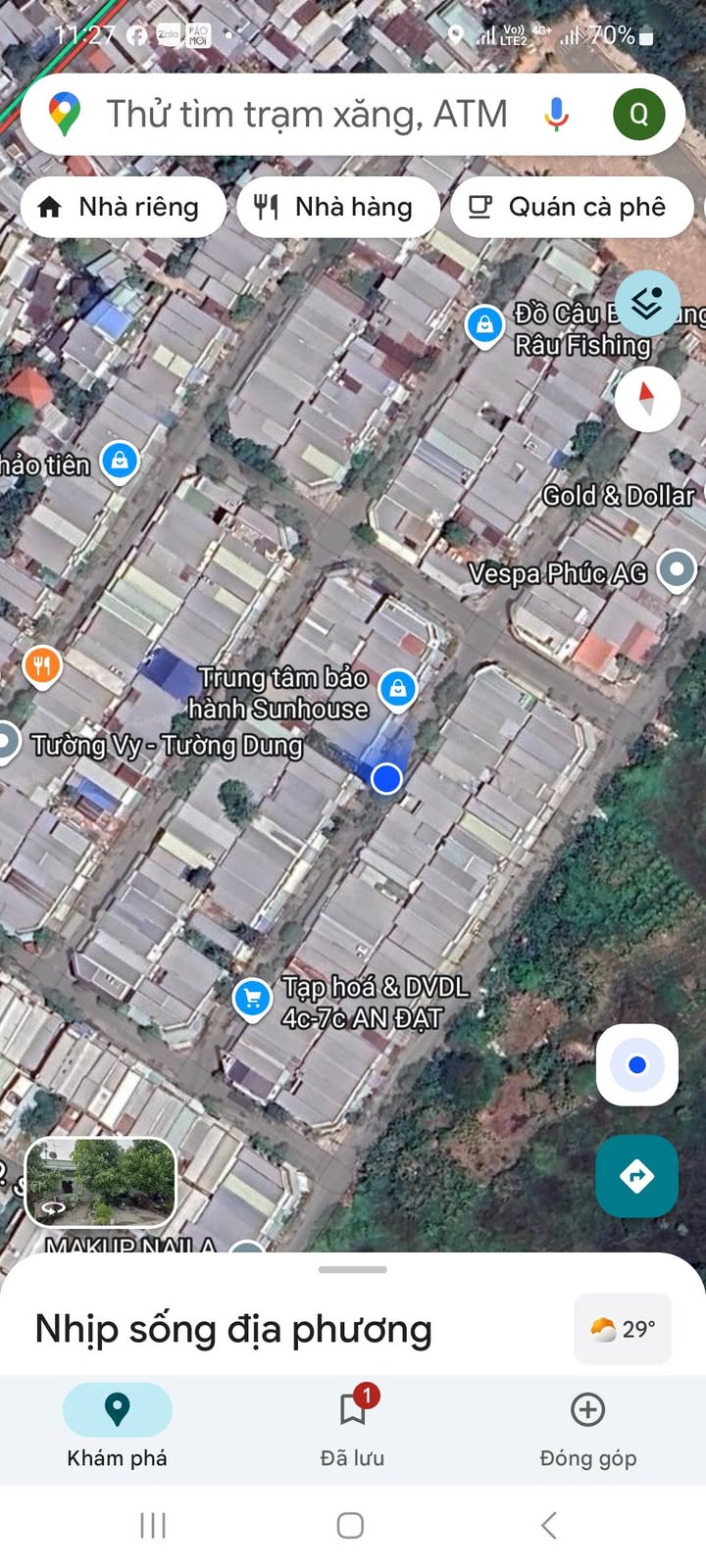
Task: View the 29° weather widget
Action: pyautogui.click(x=623, y=1329)
